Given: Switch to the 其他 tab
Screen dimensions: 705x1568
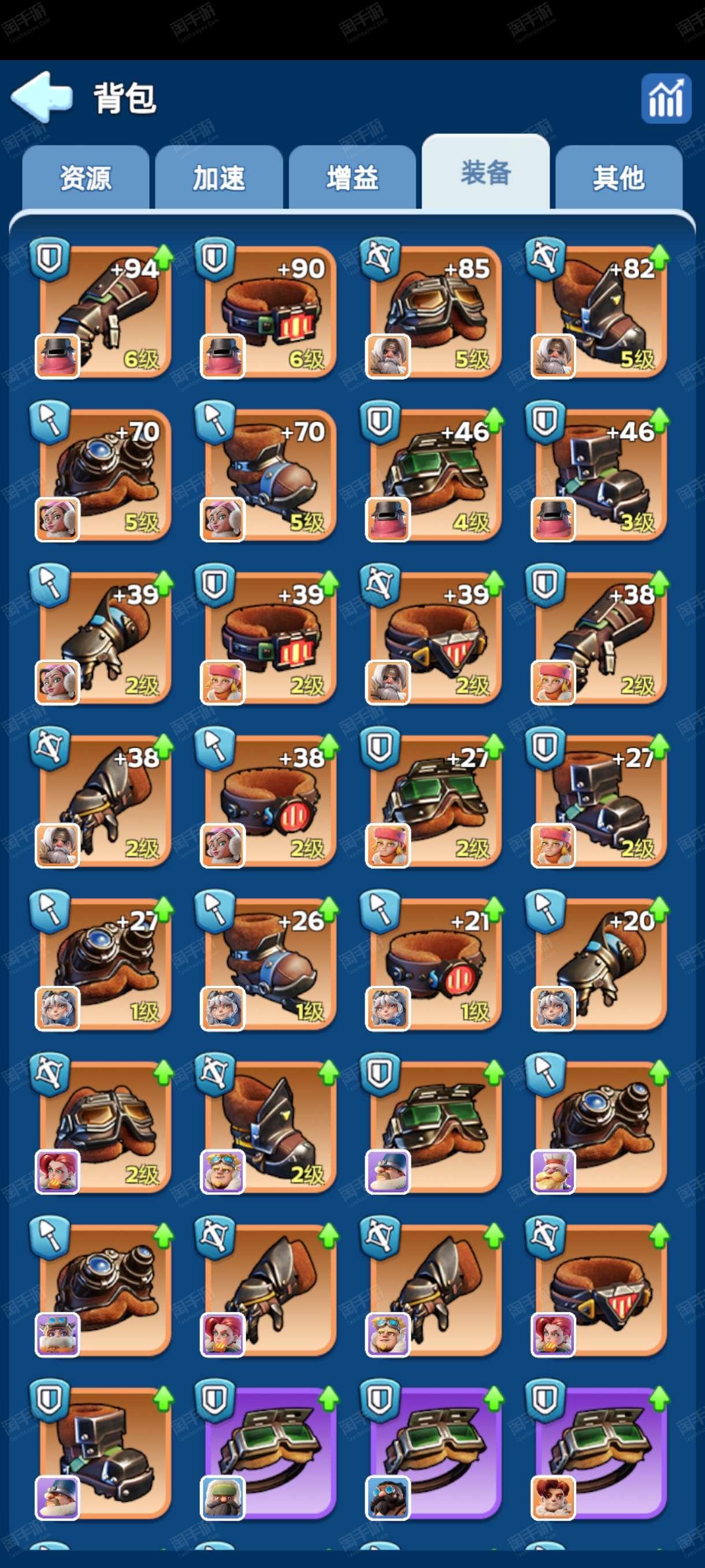Looking at the screenshot, I should [x=619, y=178].
